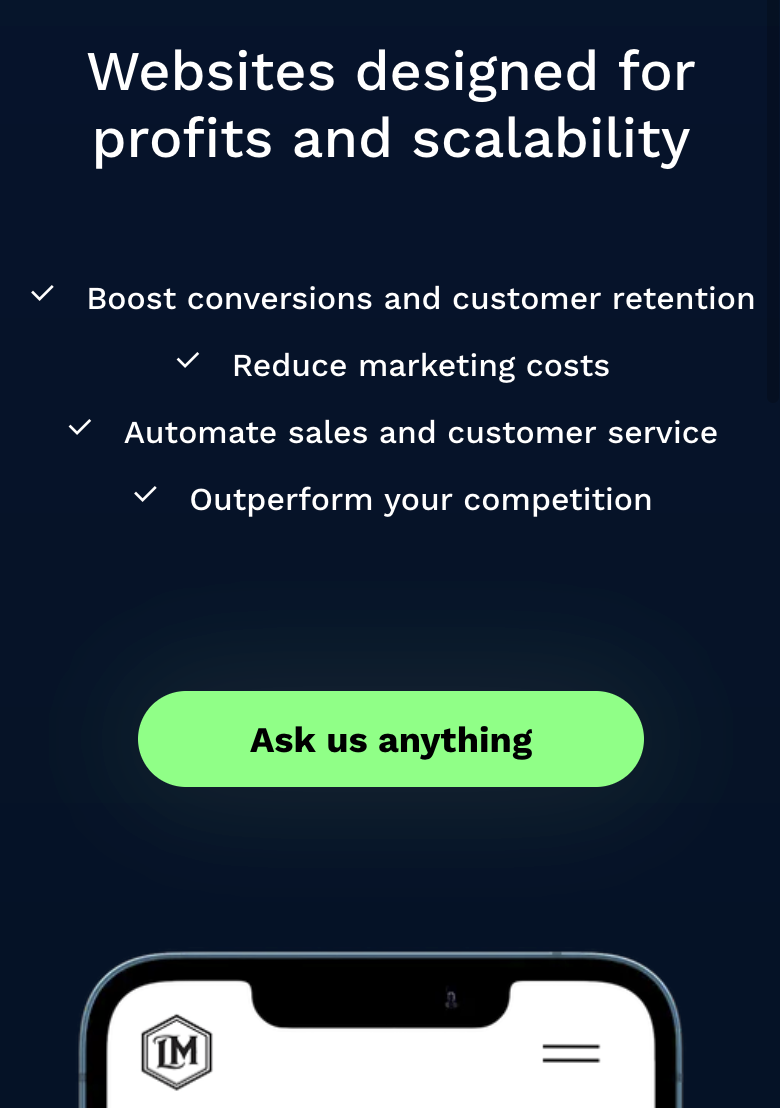
Task: Select the headline 'Websites designed for profits'
Action: coord(390,105)
